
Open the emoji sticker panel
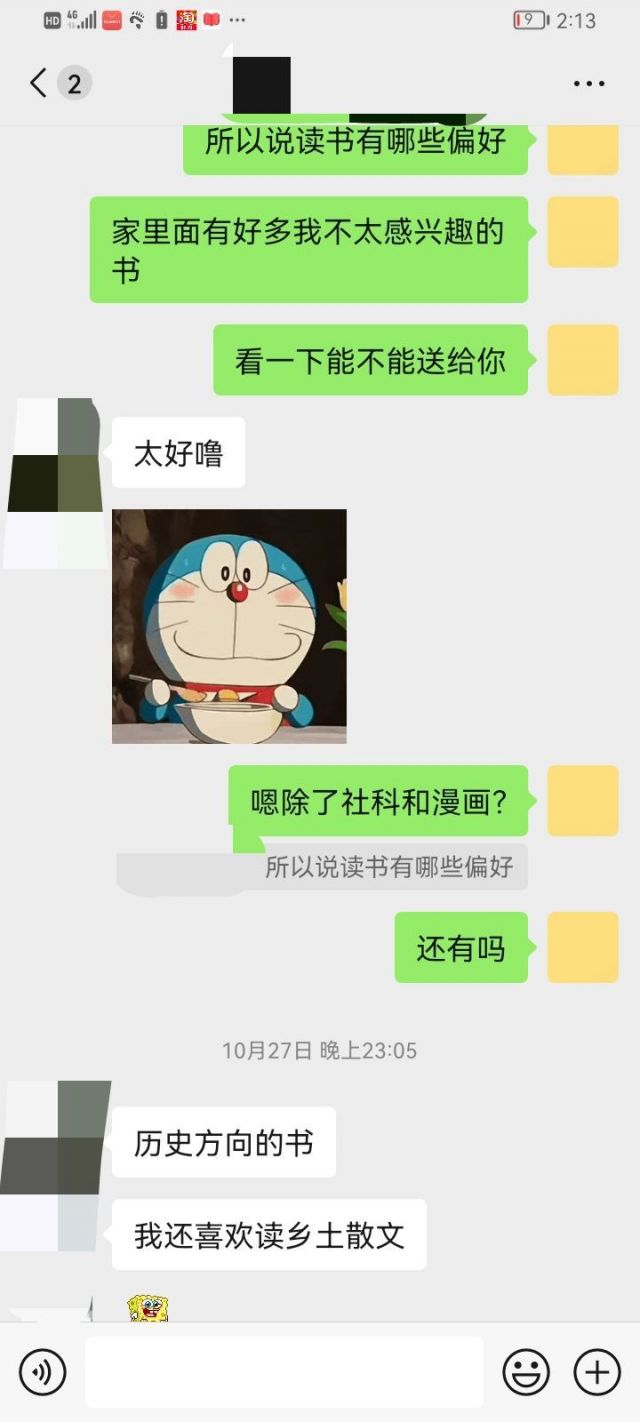(526, 1371)
